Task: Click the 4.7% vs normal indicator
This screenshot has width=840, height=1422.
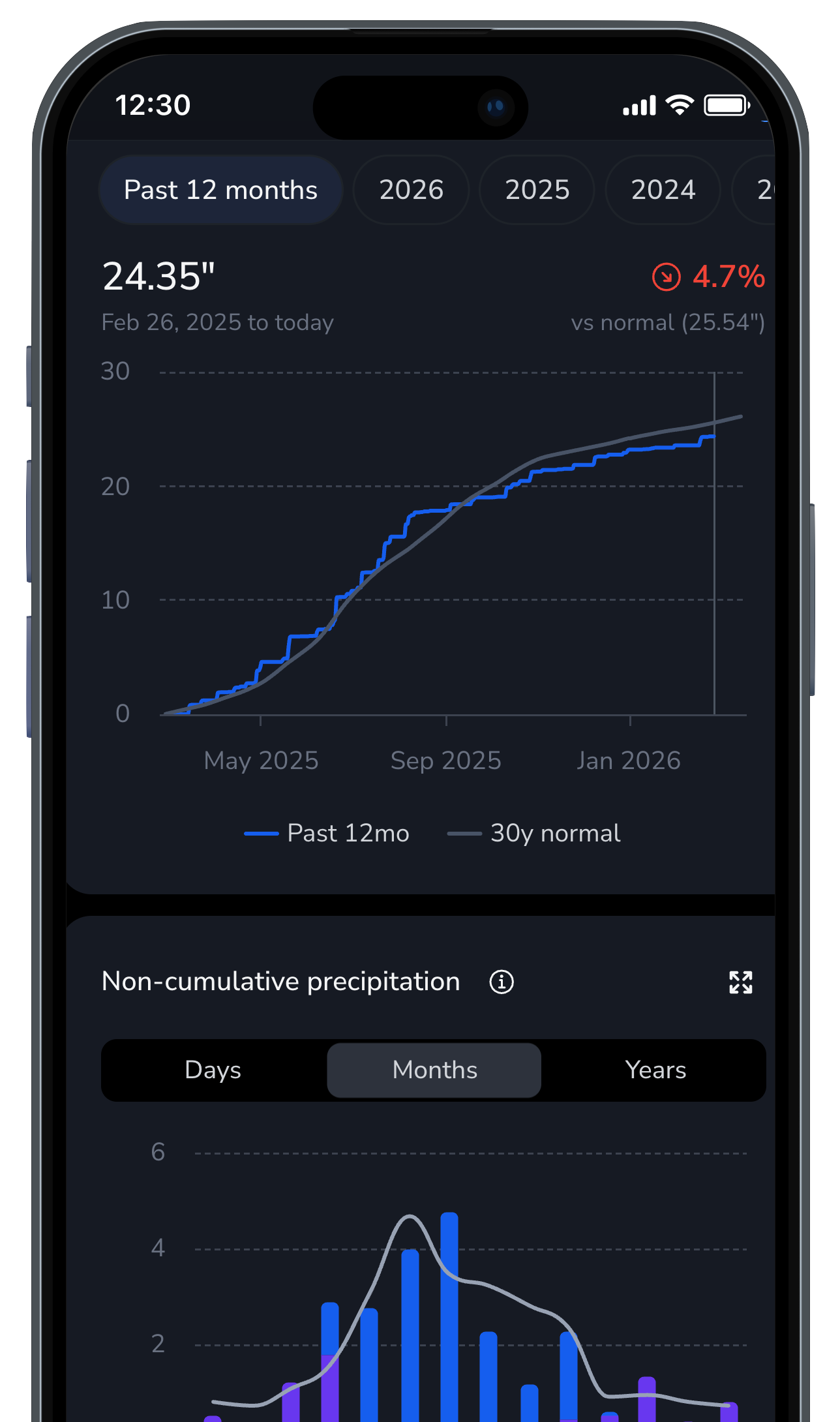Action: coord(728,277)
